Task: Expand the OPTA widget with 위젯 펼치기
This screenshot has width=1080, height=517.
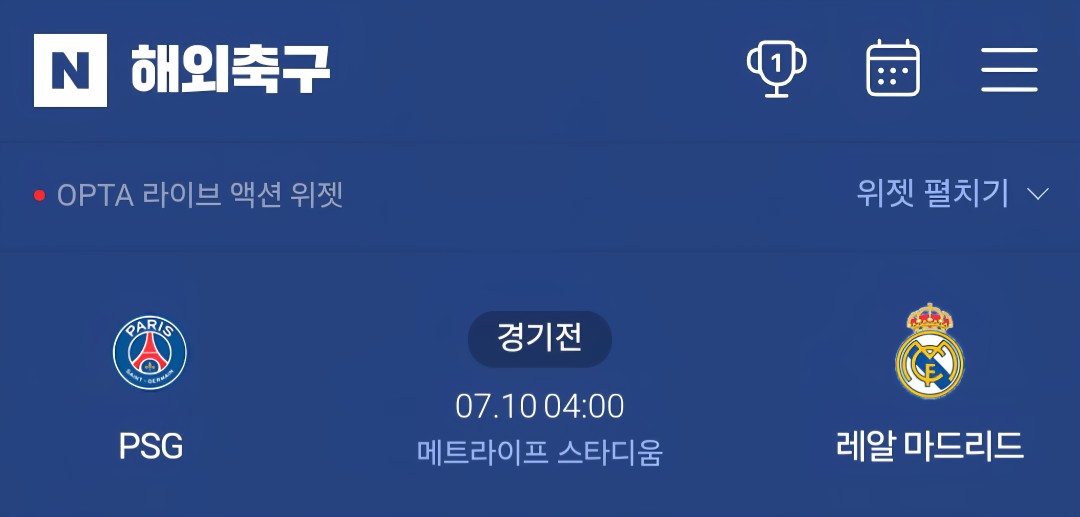Action: 951,193
